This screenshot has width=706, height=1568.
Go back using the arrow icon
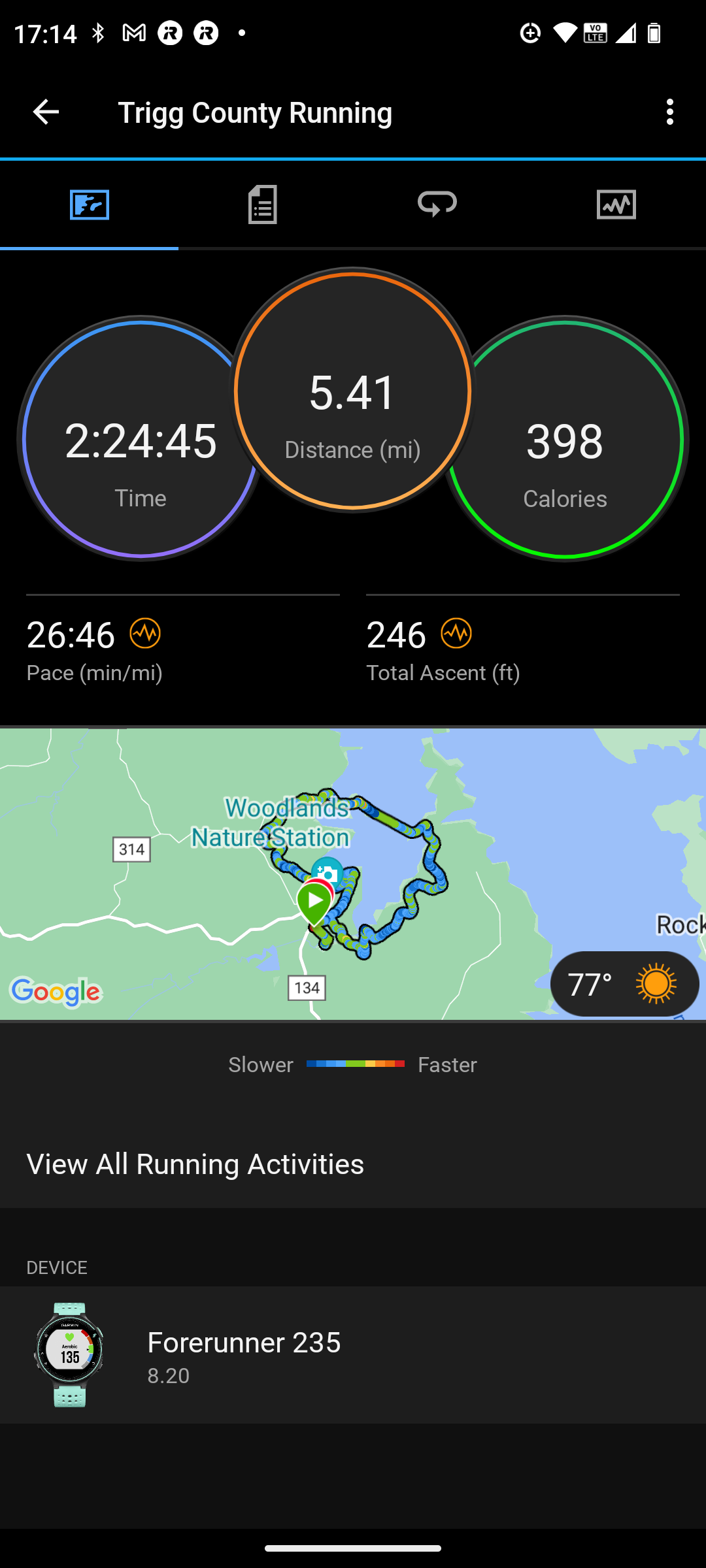tap(46, 112)
